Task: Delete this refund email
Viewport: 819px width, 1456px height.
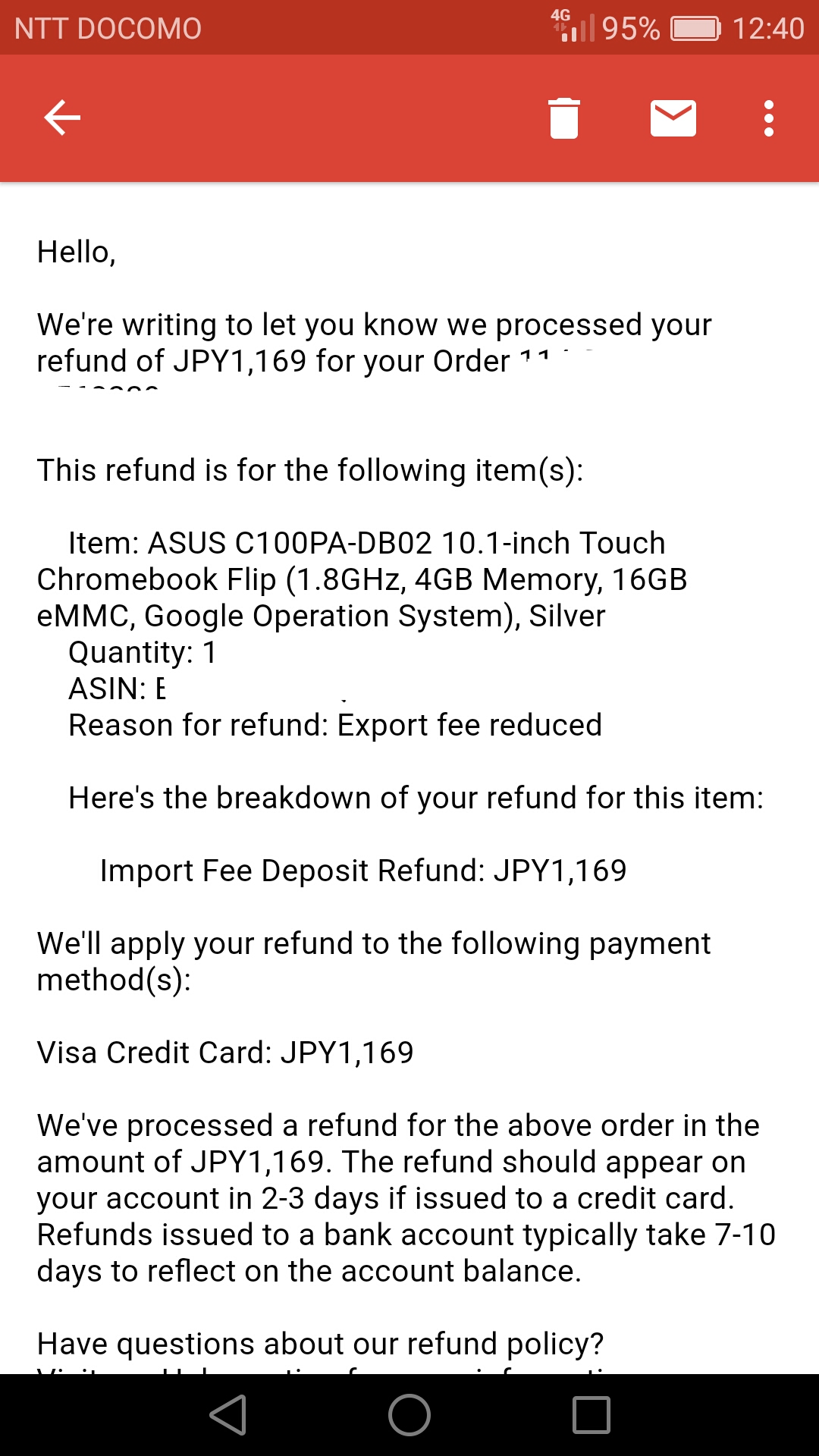Action: click(564, 118)
